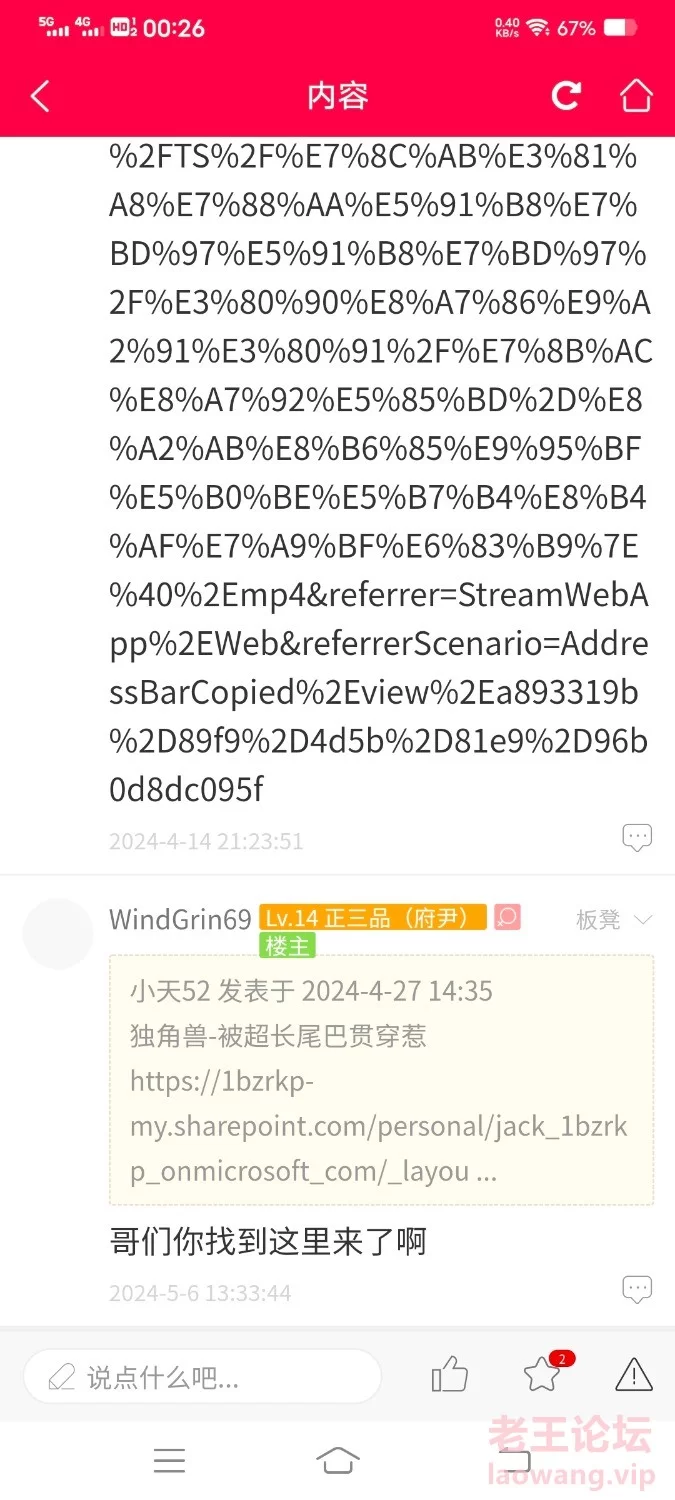Open the quoted post by 小天52

[381, 1080]
